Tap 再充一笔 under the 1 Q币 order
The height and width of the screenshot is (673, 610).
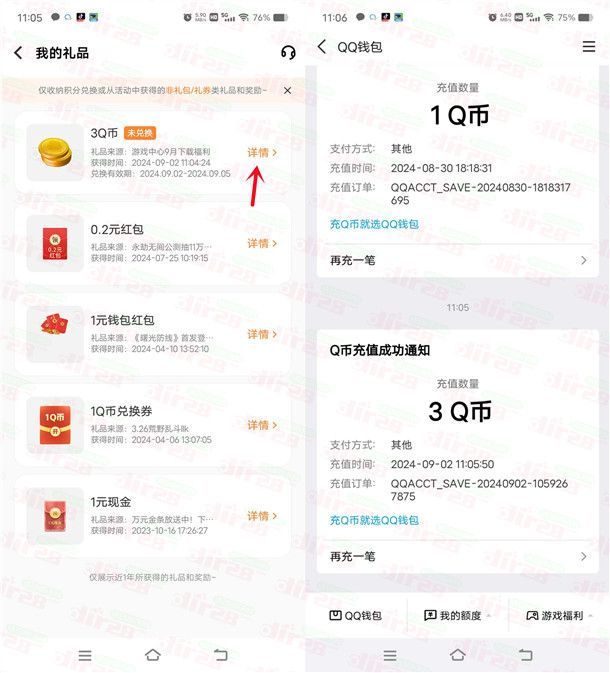(x=457, y=260)
